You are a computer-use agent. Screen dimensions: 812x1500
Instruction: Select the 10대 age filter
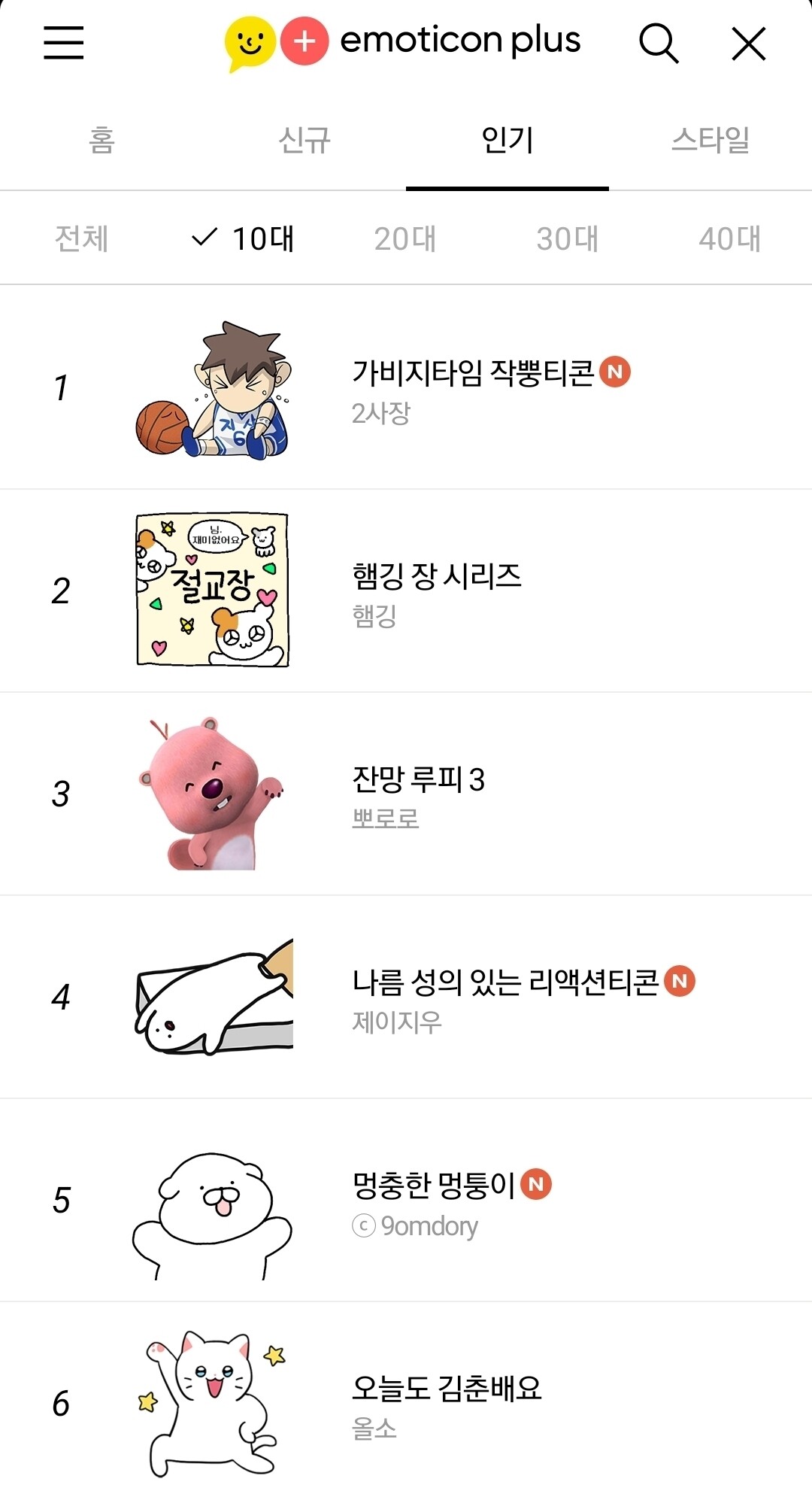click(244, 238)
